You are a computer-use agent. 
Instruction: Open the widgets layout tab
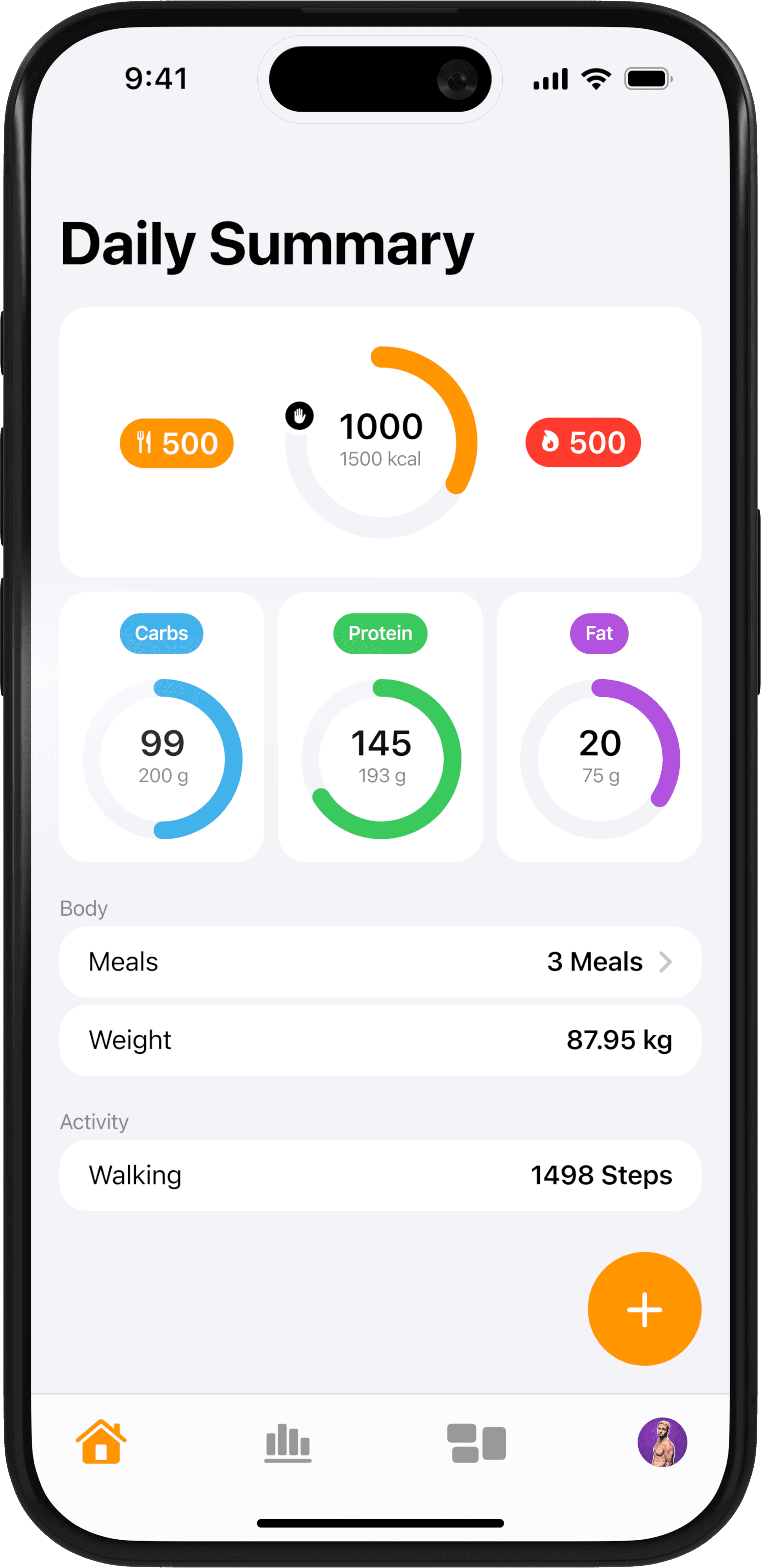[476, 1443]
